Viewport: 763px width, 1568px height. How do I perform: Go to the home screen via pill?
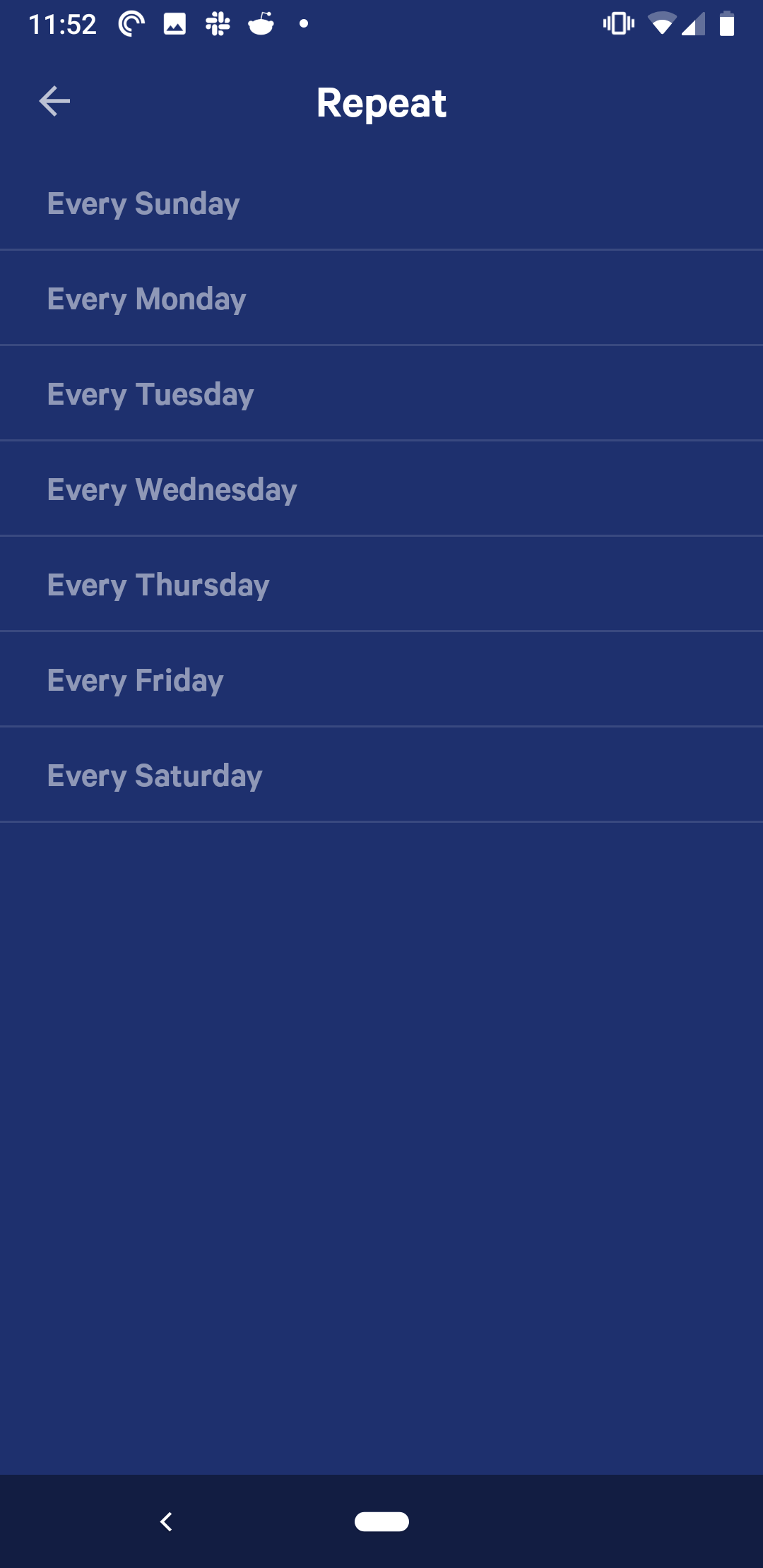(x=381, y=1521)
